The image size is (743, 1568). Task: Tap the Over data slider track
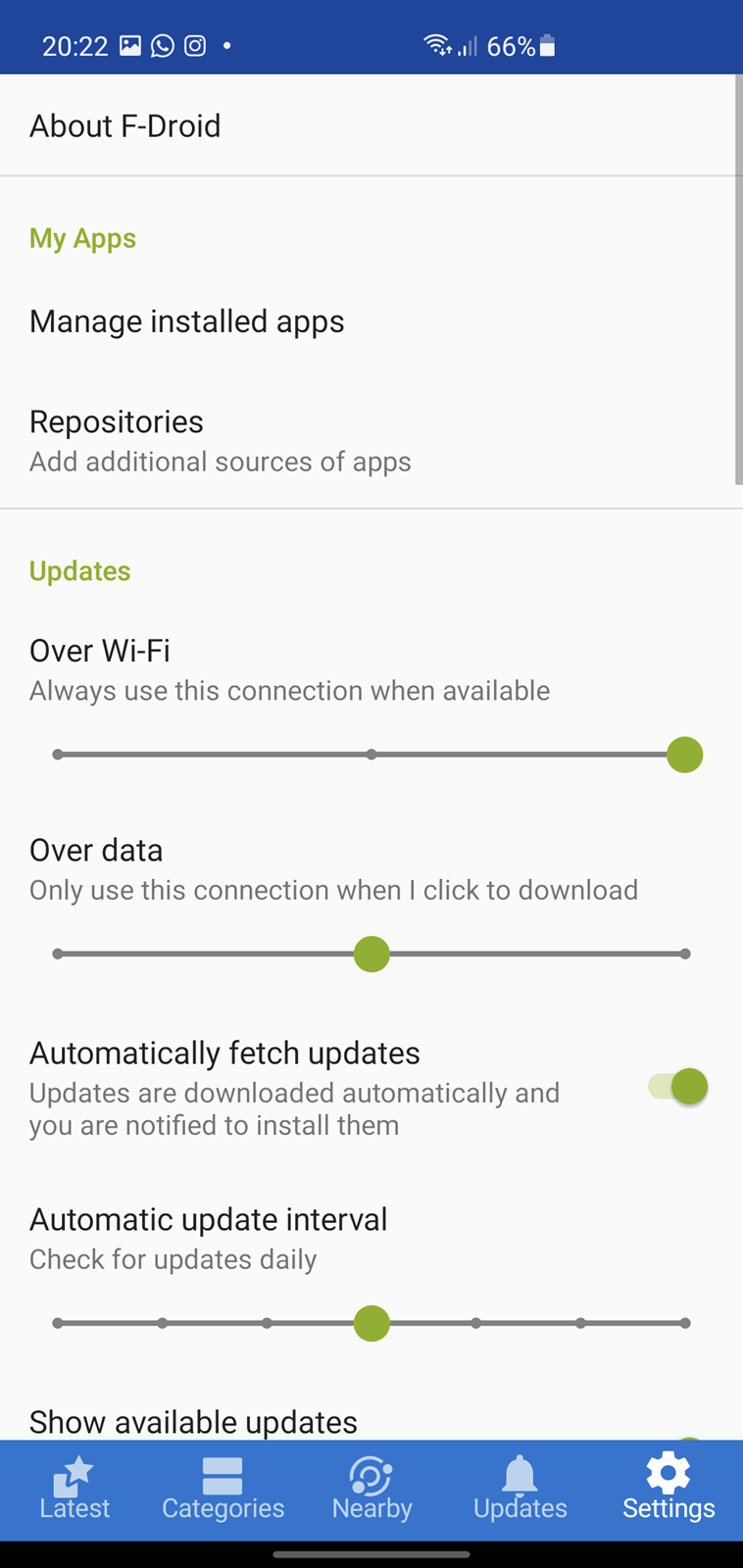click(x=371, y=954)
